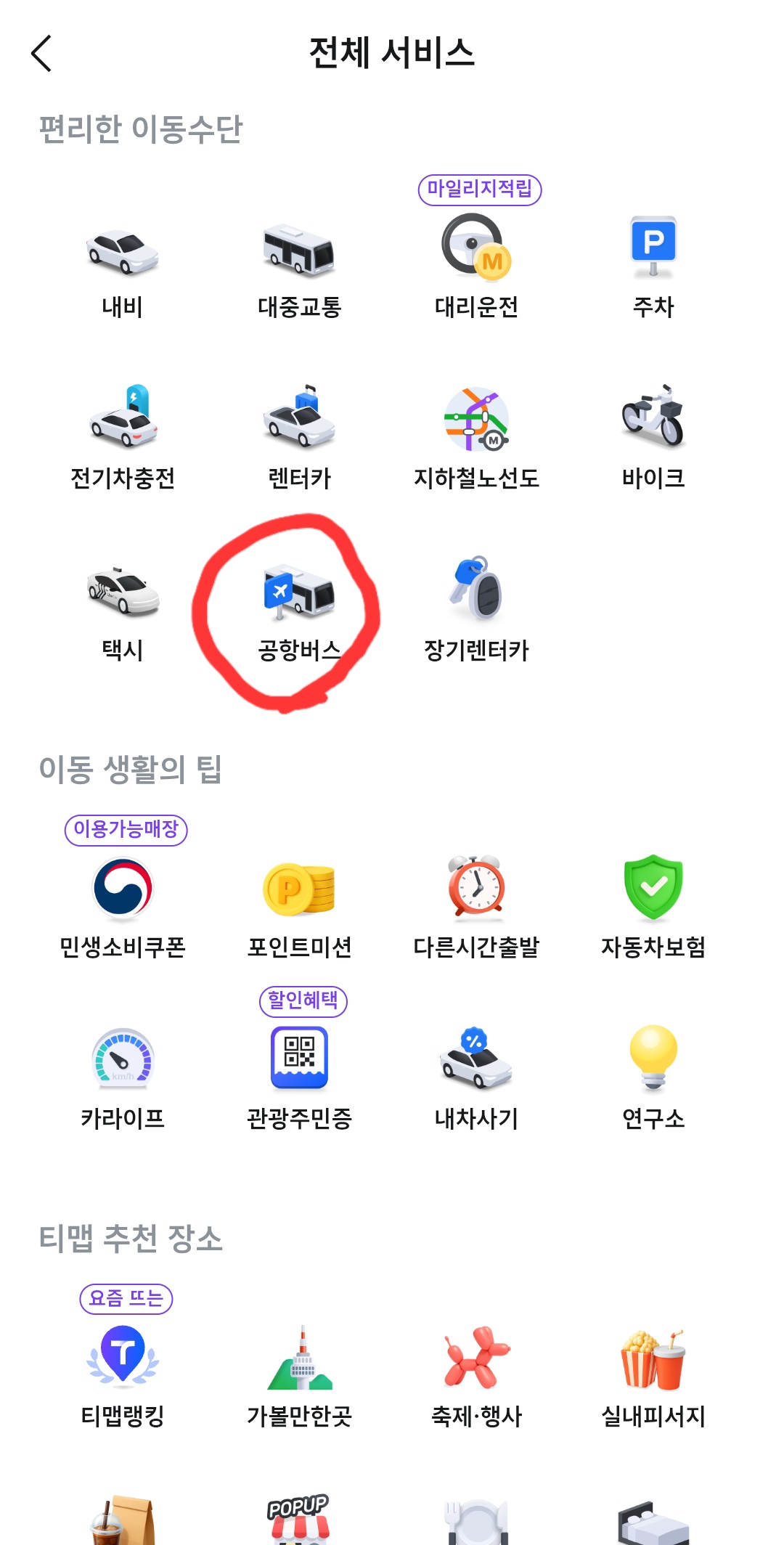
Task: Open the 카라이프 car life service
Action: pos(123,1080)
